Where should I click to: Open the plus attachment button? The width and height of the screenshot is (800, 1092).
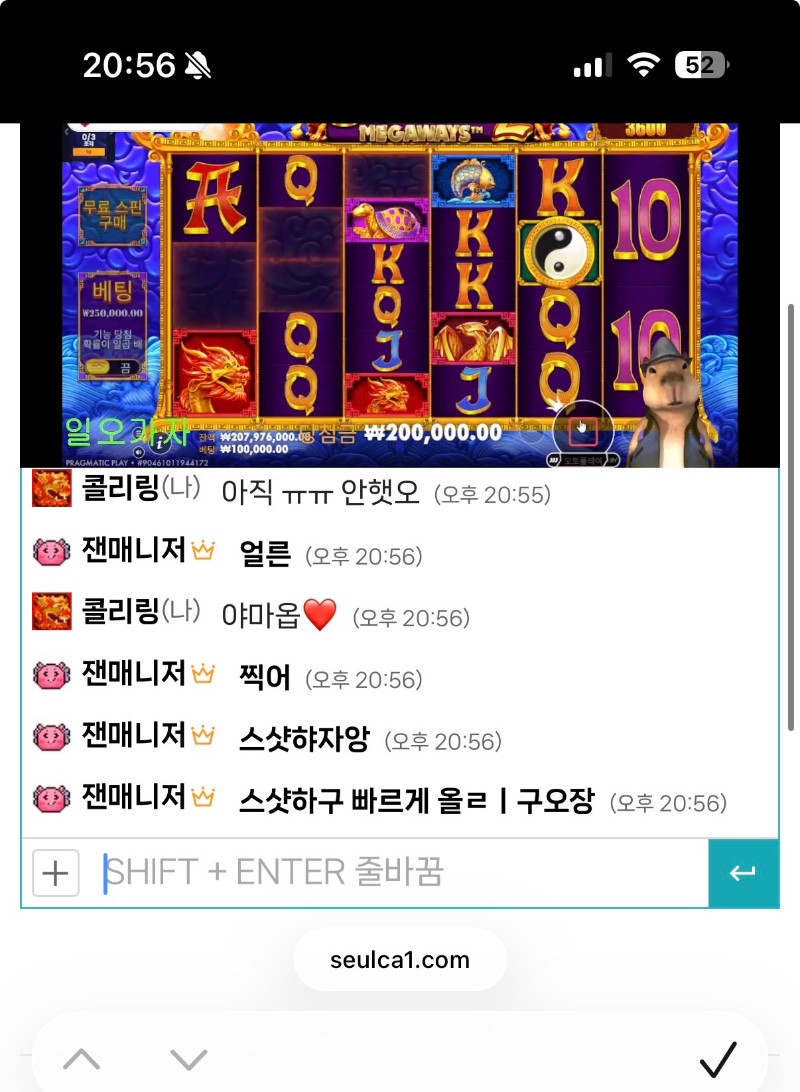55,873
